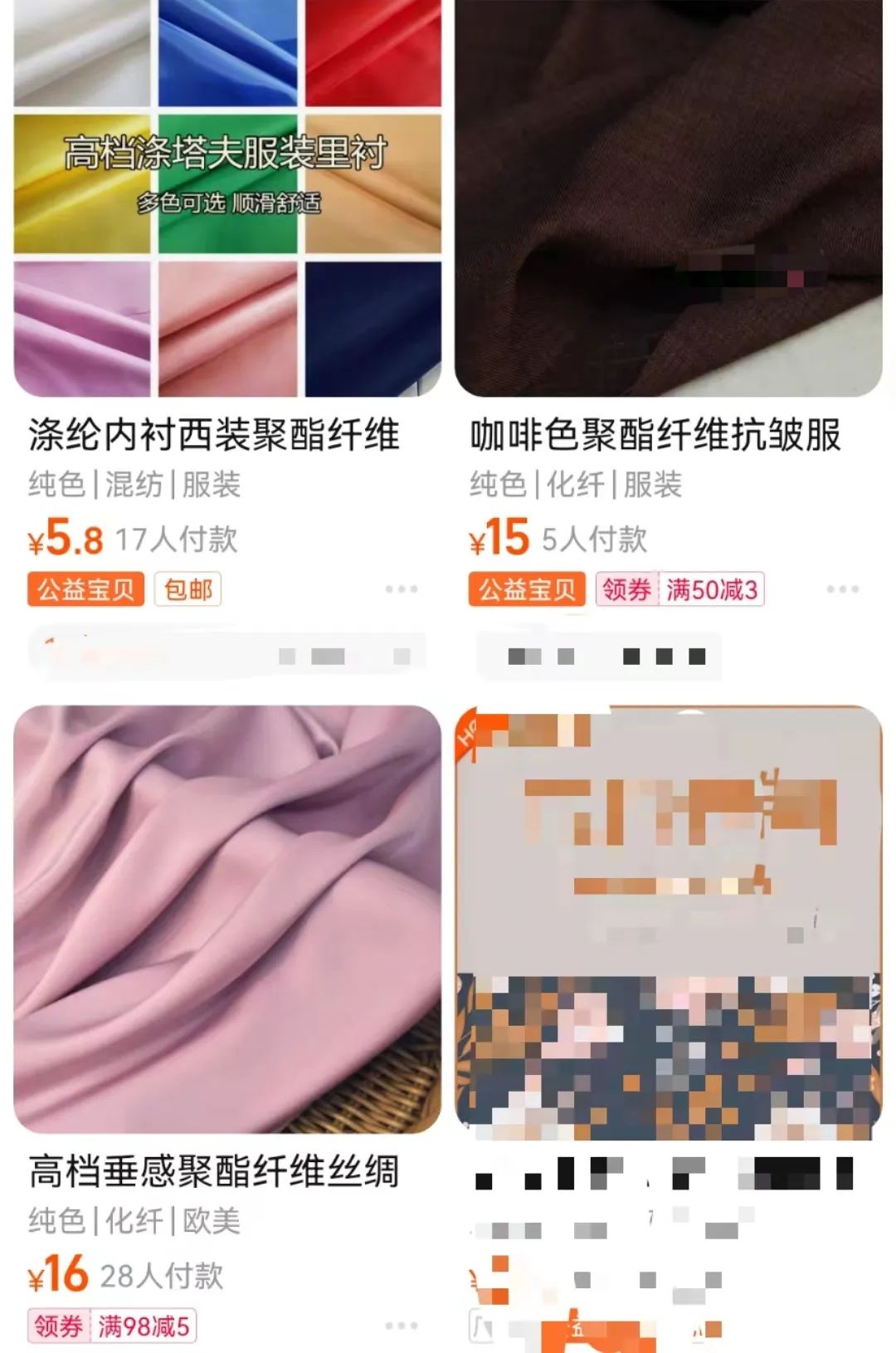
Task: Open more options for the ¥15 product
Action: pos(842,589)
